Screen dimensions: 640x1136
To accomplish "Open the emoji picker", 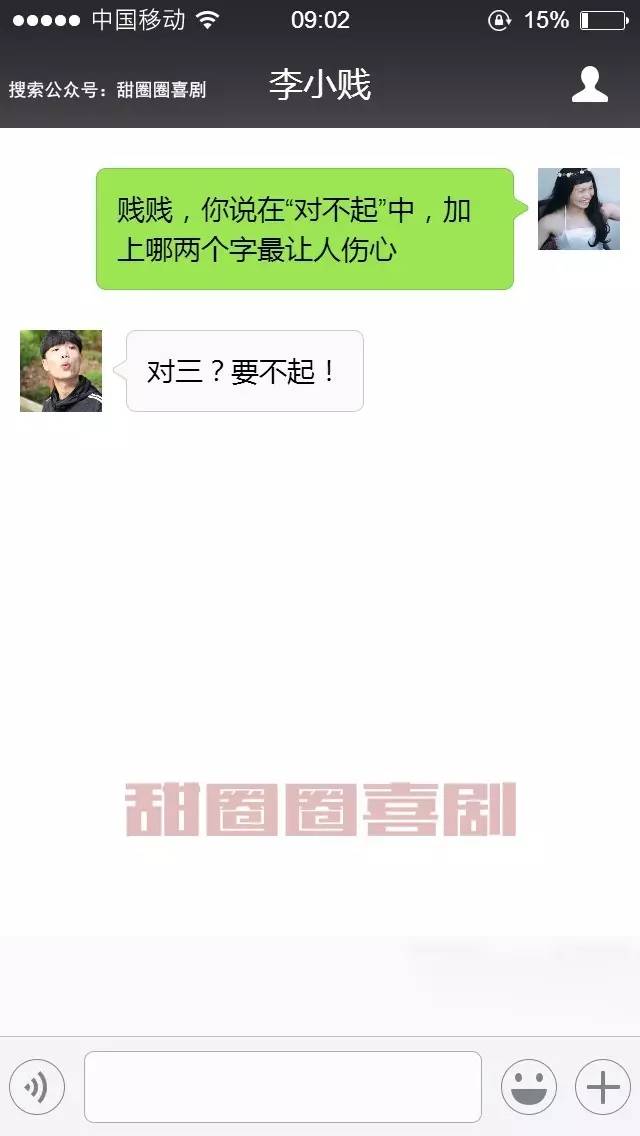I will coord(528,1087).
